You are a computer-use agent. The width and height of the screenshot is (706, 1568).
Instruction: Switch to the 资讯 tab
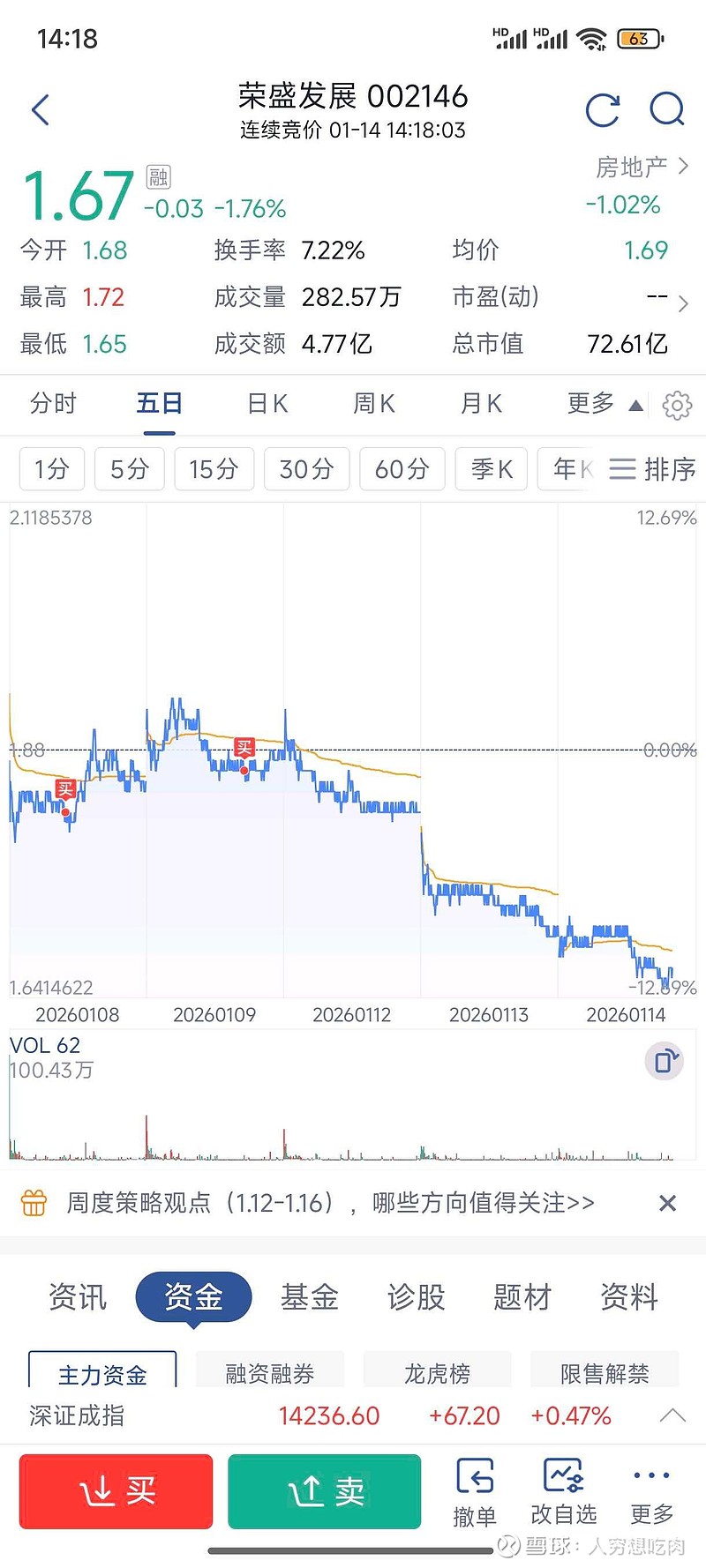point(78,1297)
